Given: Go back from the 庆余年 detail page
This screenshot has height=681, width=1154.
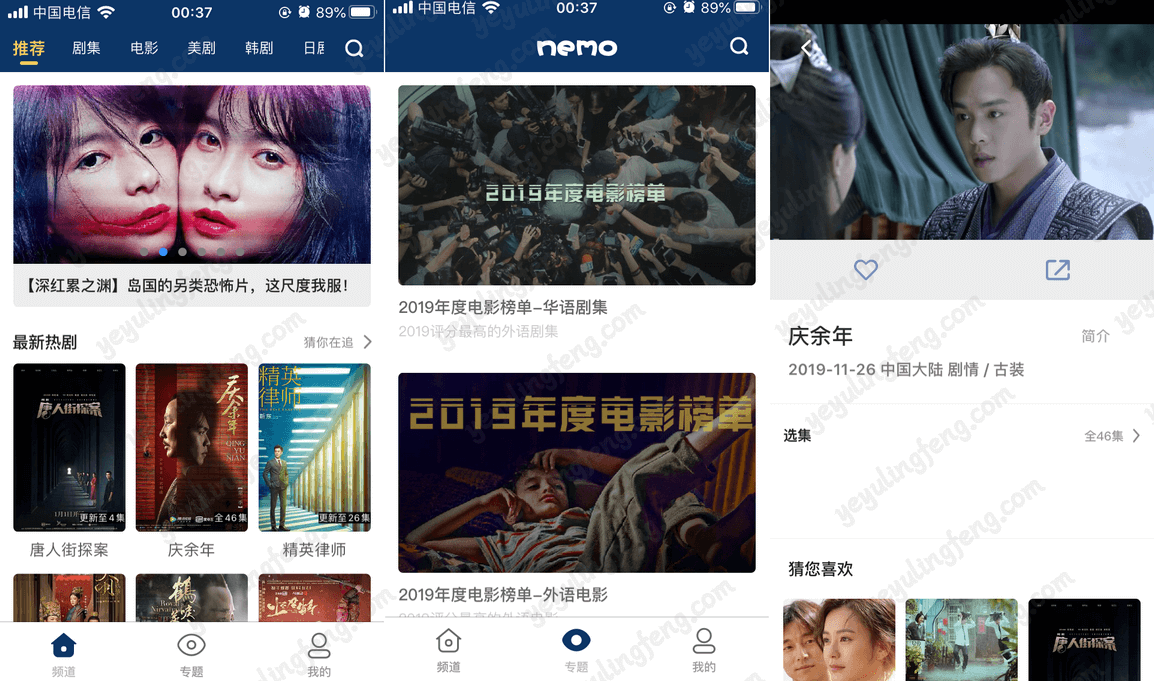Looking at the screenshot, I should pos(807,48).
